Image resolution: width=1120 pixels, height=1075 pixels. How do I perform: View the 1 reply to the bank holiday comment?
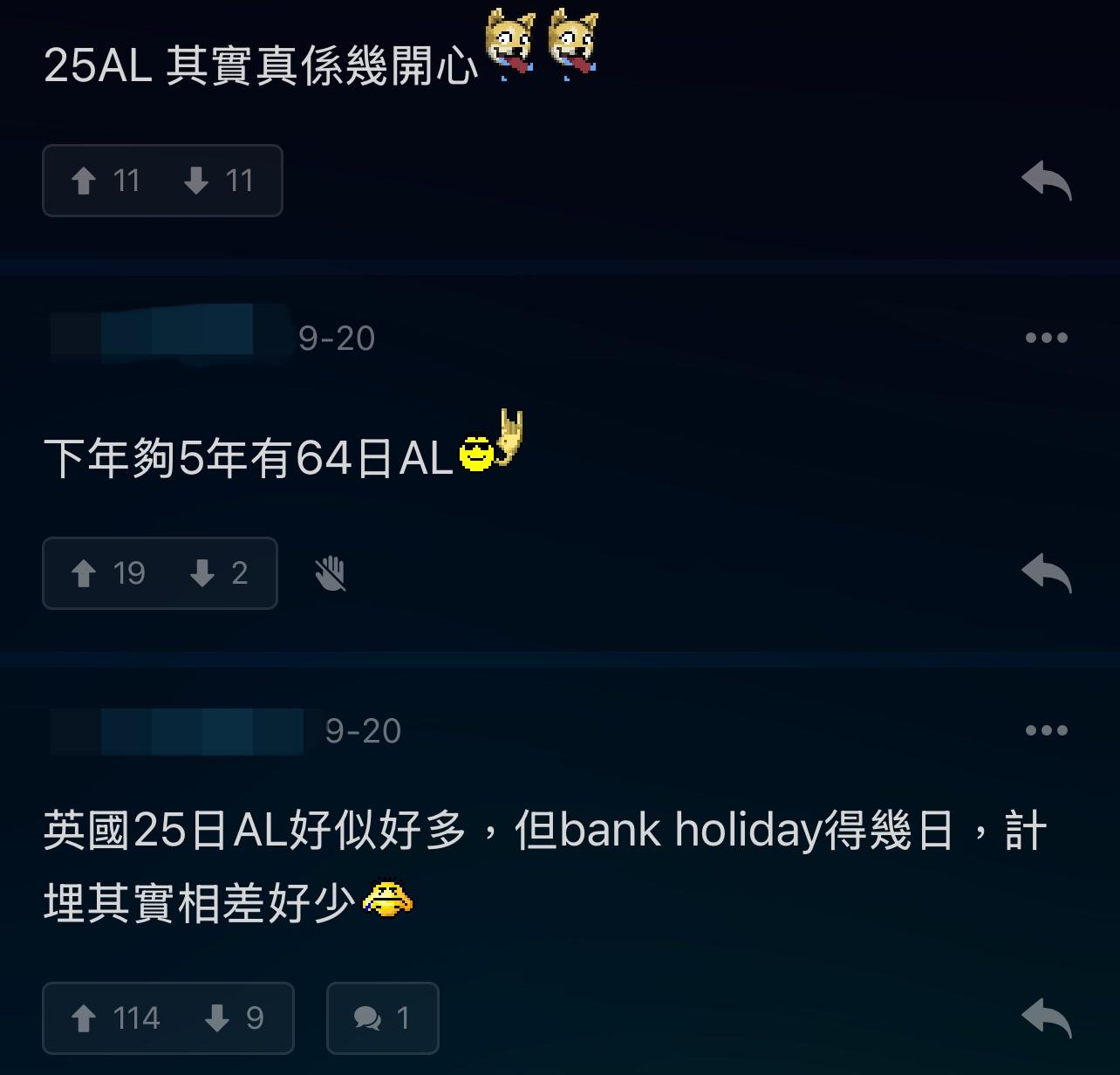382,1018
